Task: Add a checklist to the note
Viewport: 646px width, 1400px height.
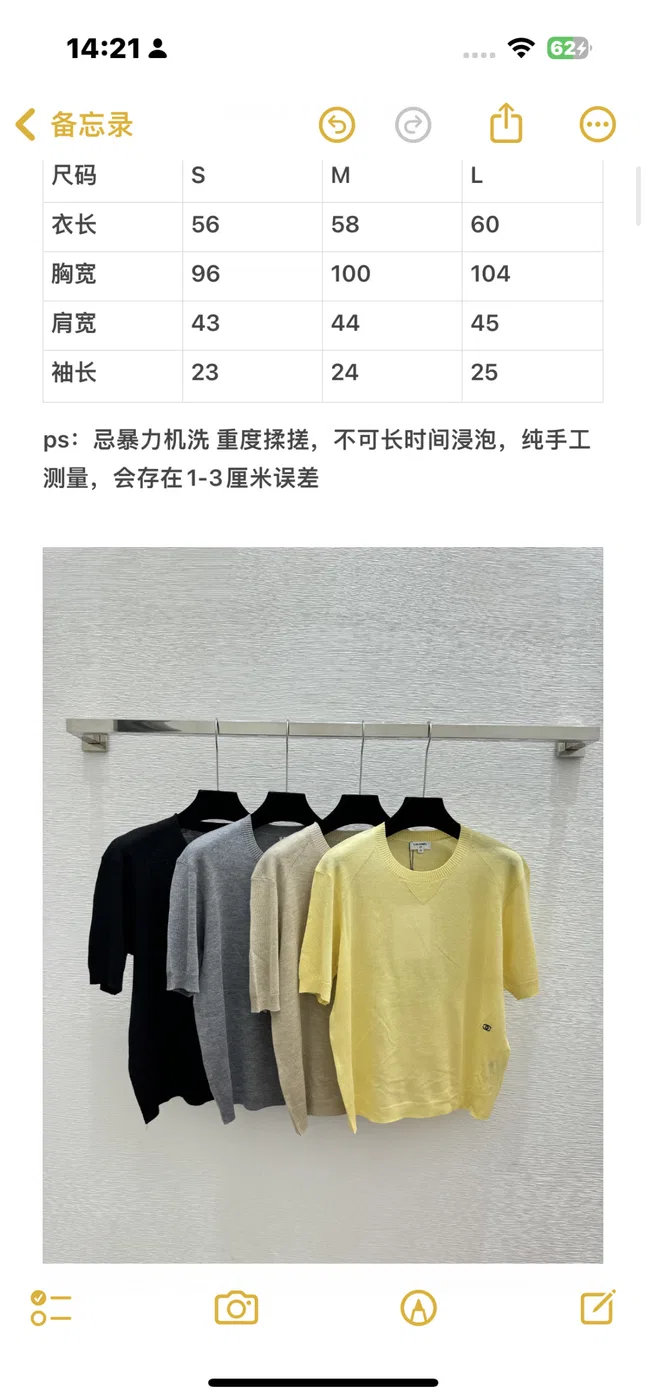Action: click(51, 1307)
